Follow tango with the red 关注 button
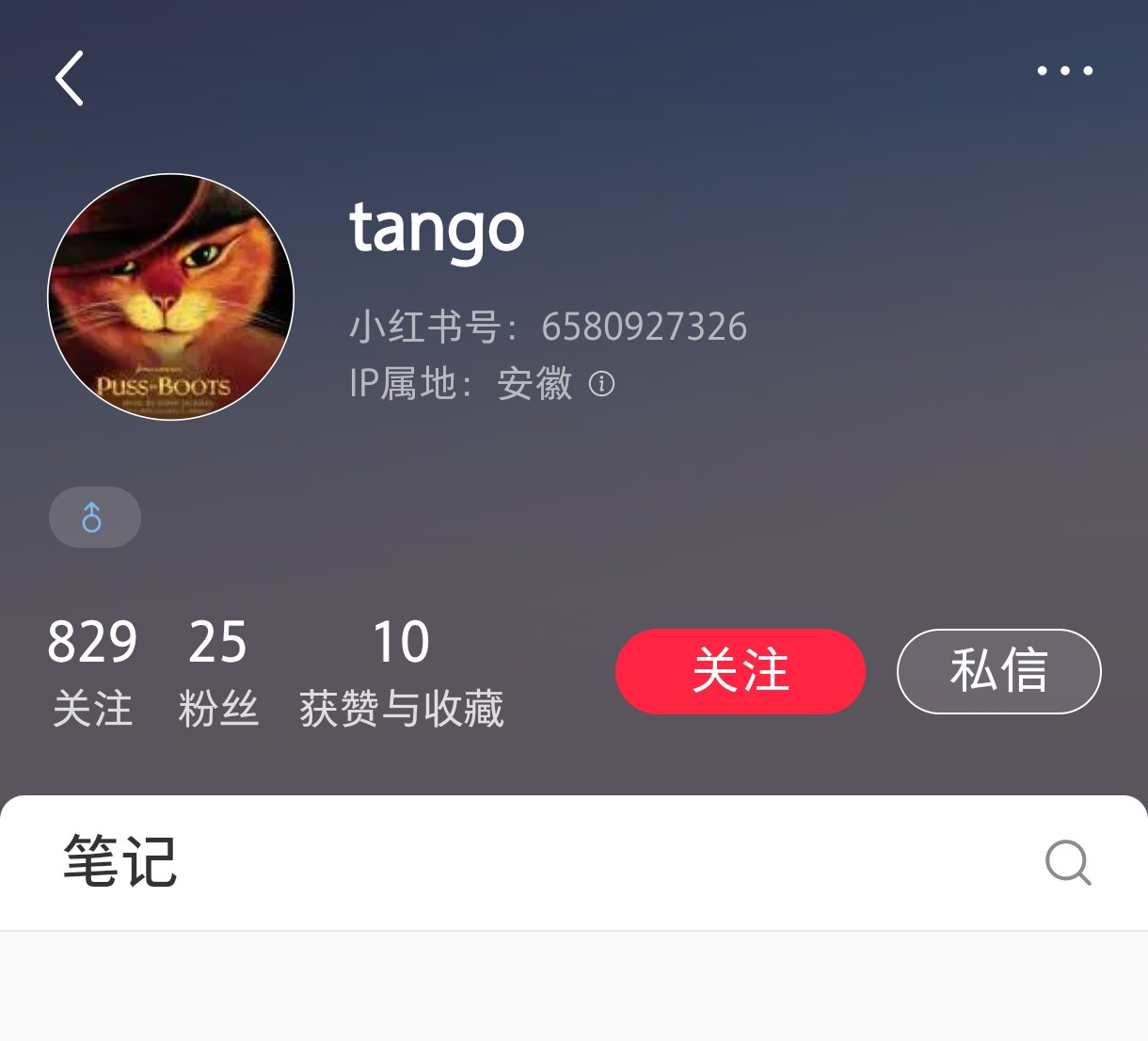 741,671
